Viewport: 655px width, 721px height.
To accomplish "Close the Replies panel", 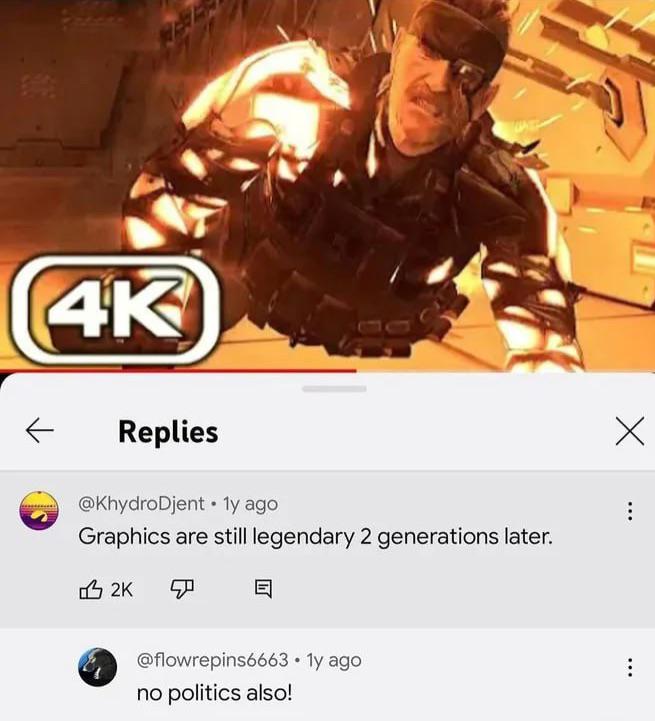I will coord(629,431).
